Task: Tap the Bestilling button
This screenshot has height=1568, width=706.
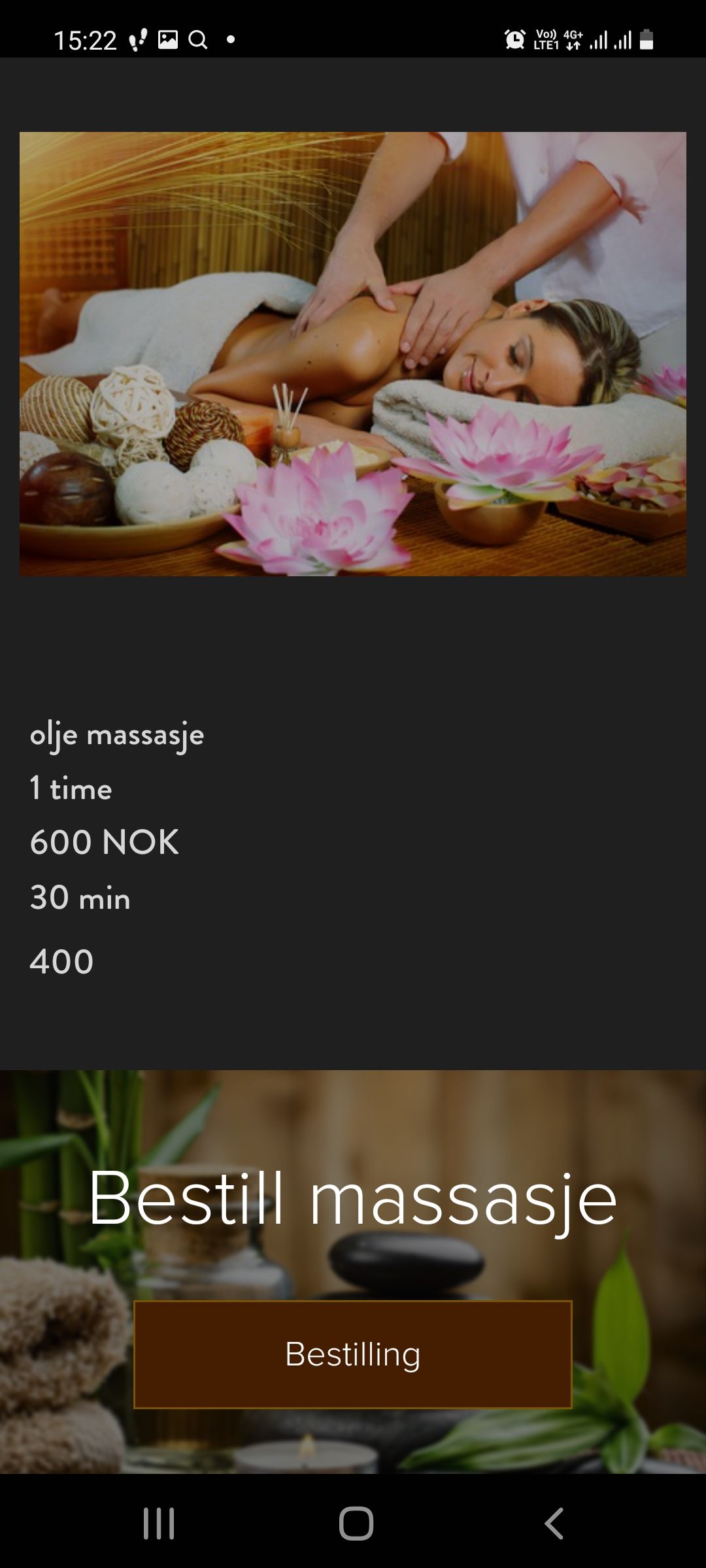Action: click(x=353, y=1354)
